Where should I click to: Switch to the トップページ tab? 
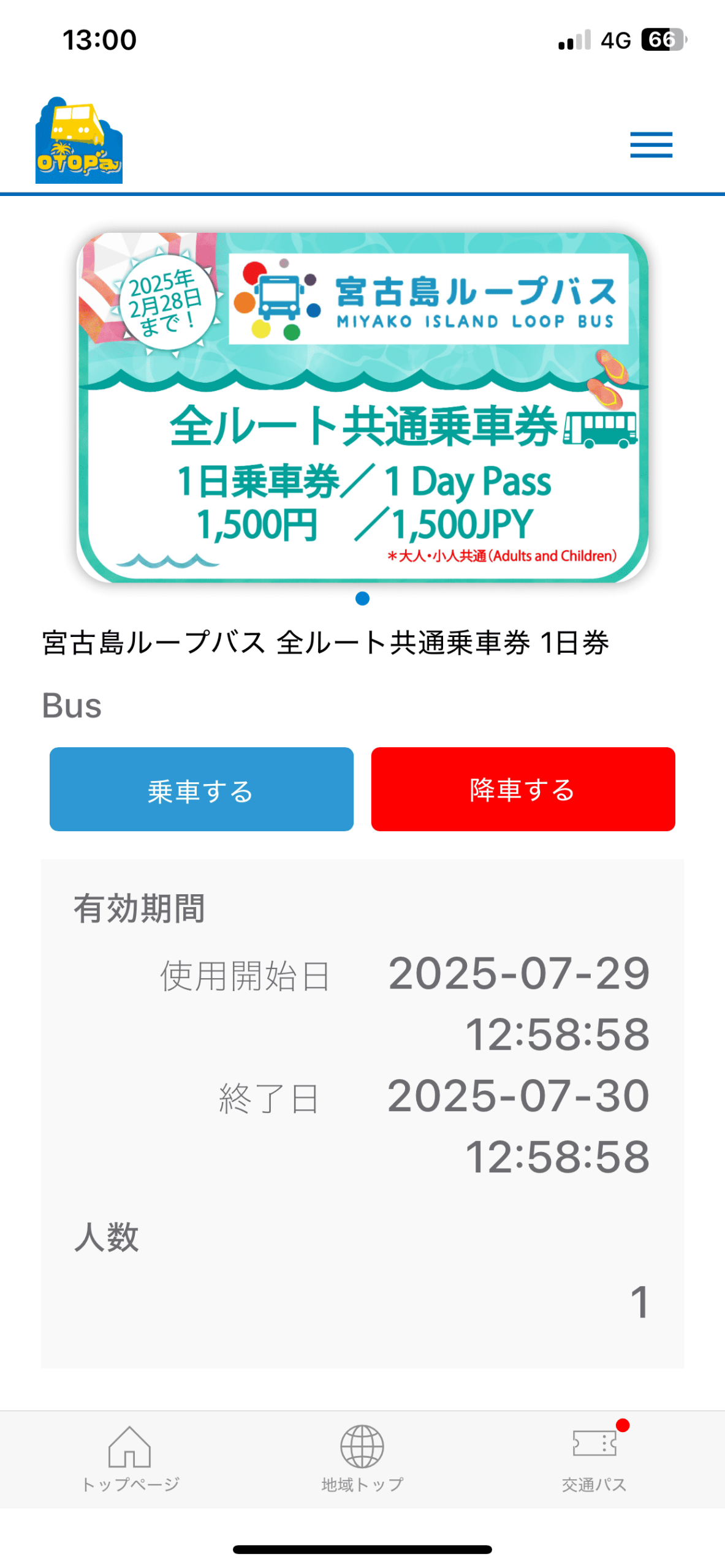click(130, 1458)
